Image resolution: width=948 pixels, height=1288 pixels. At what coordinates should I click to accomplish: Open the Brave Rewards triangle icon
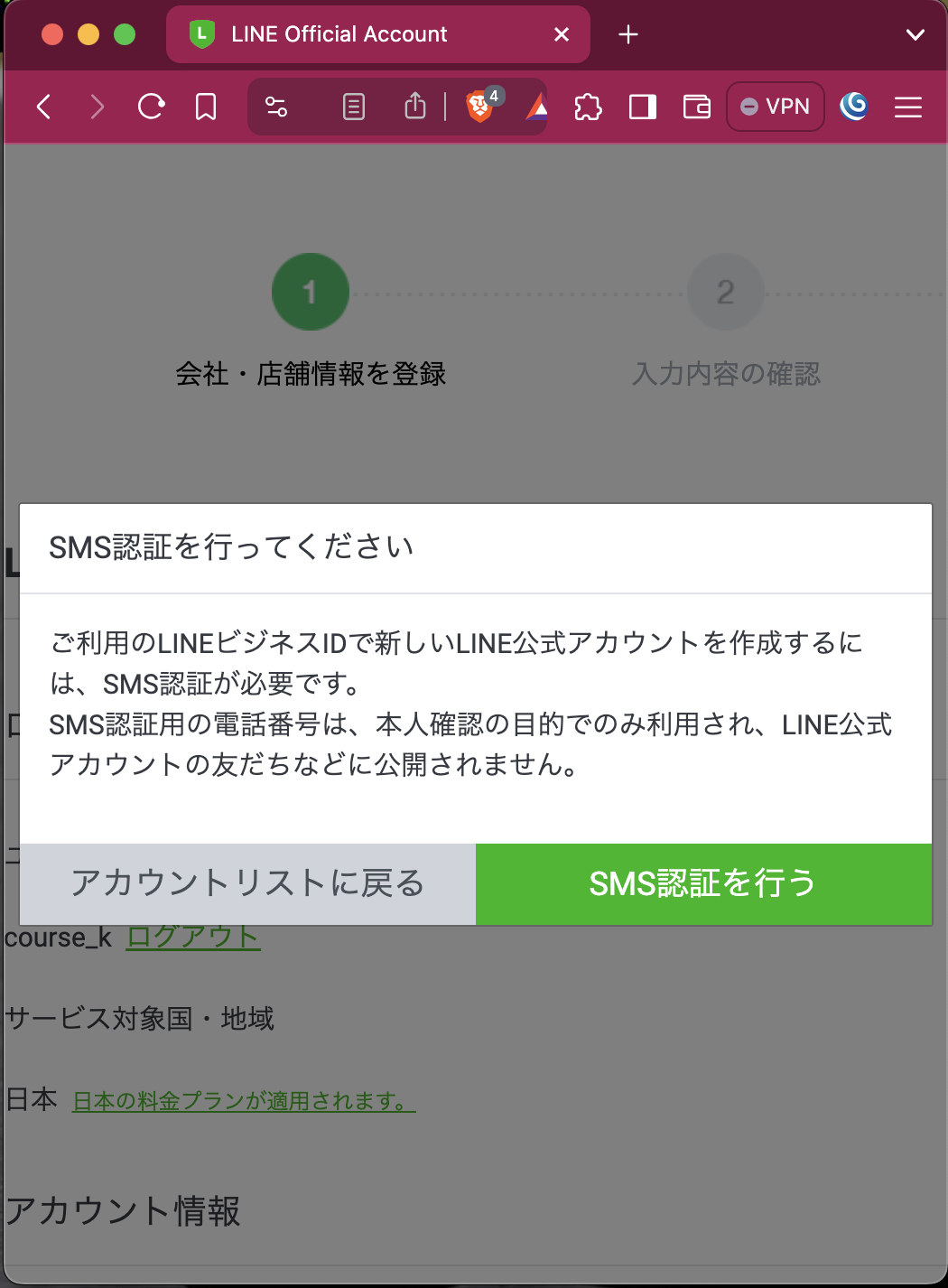click(538, 109)
